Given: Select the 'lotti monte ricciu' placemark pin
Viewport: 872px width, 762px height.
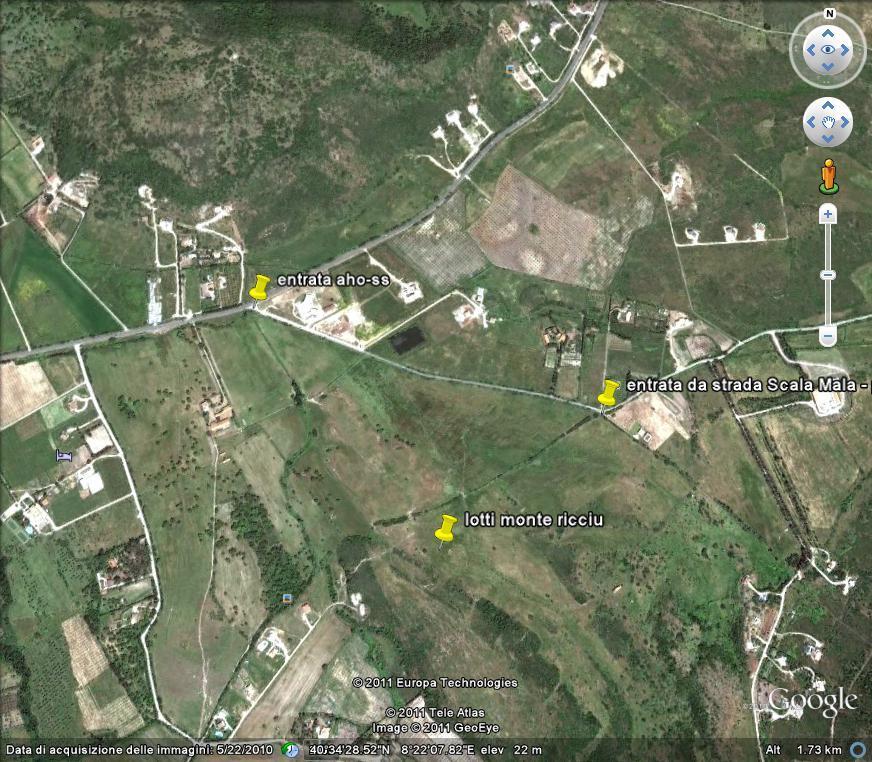Looking at the screenshot, I should [446, 527].
